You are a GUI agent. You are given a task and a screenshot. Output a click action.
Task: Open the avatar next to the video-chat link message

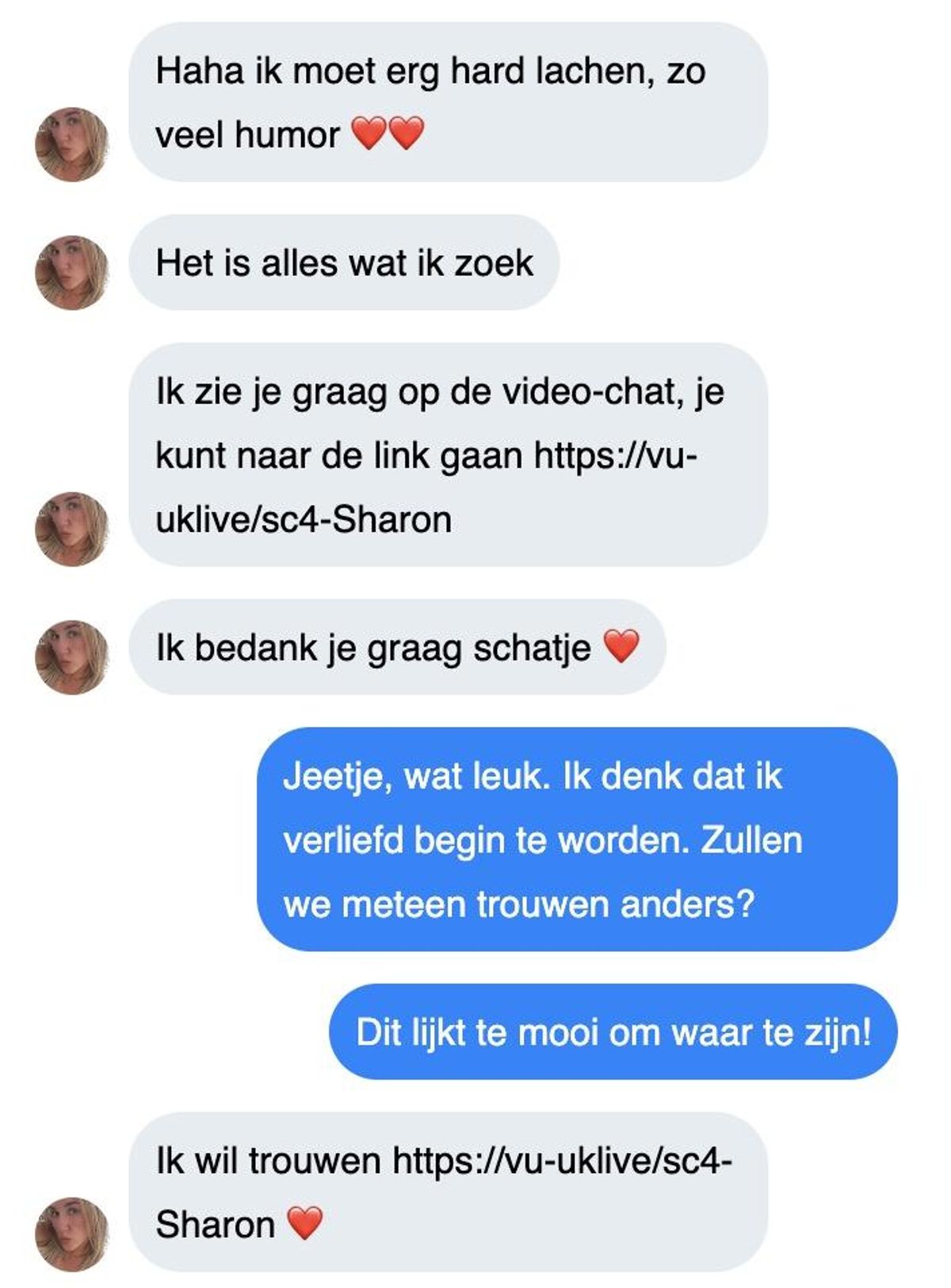point(71,529)
